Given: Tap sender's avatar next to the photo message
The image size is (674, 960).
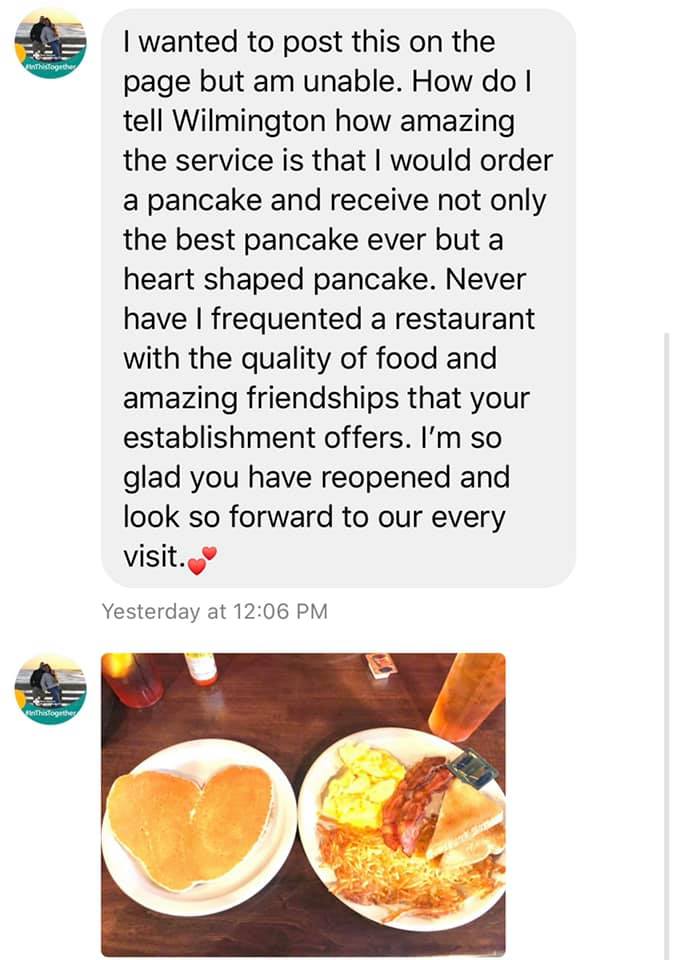Looking at the screenshot, I should point(50,690).
